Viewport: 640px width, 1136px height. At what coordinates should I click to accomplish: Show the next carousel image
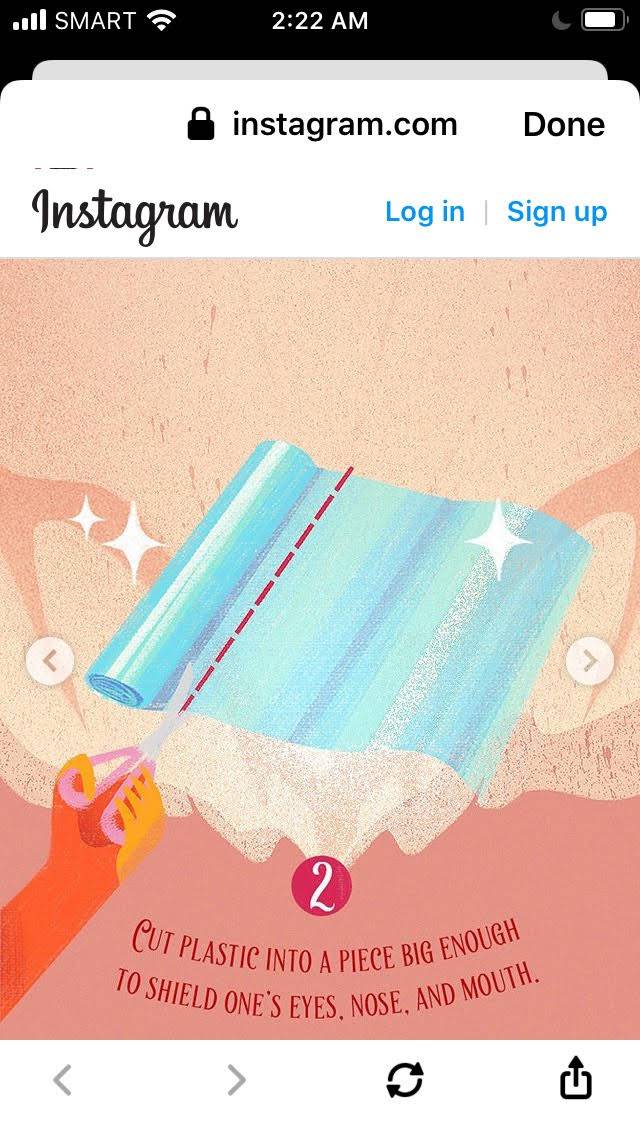click(x=590, y=660)
